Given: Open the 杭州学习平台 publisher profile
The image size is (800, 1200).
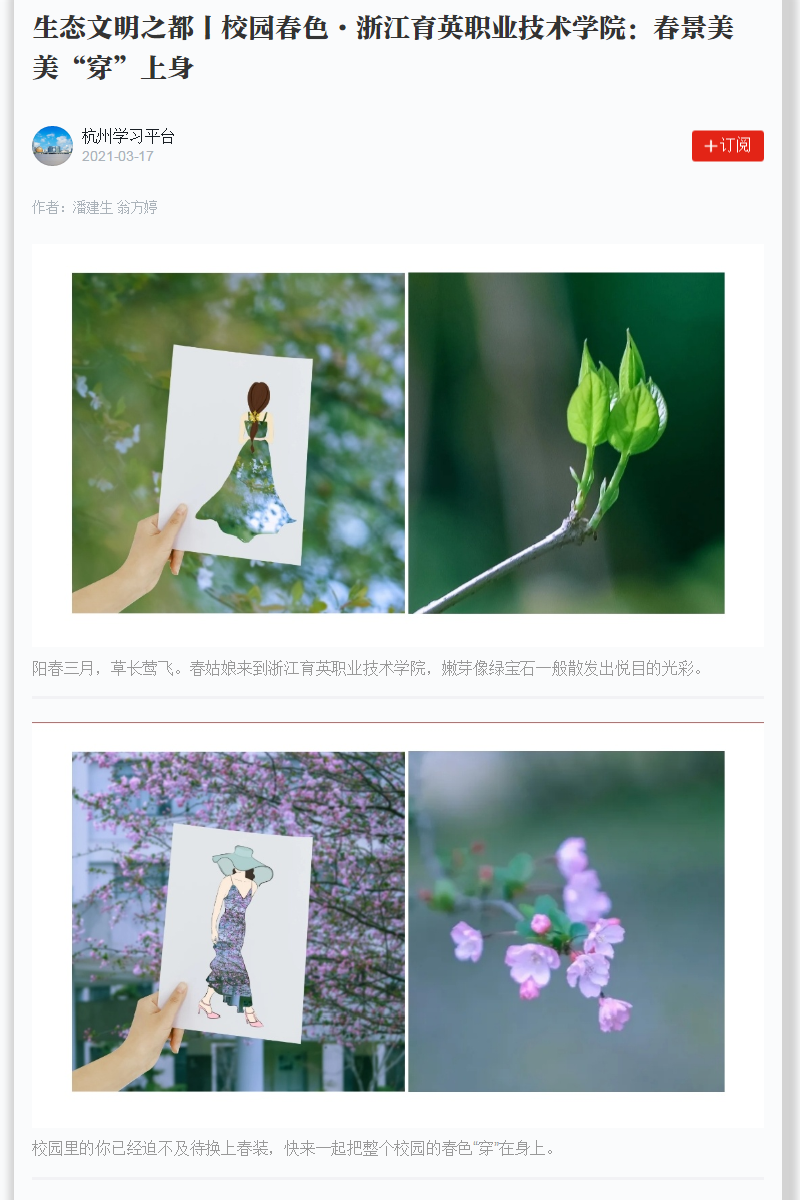Looking at the screenshot, I should [x=128, y=137].
